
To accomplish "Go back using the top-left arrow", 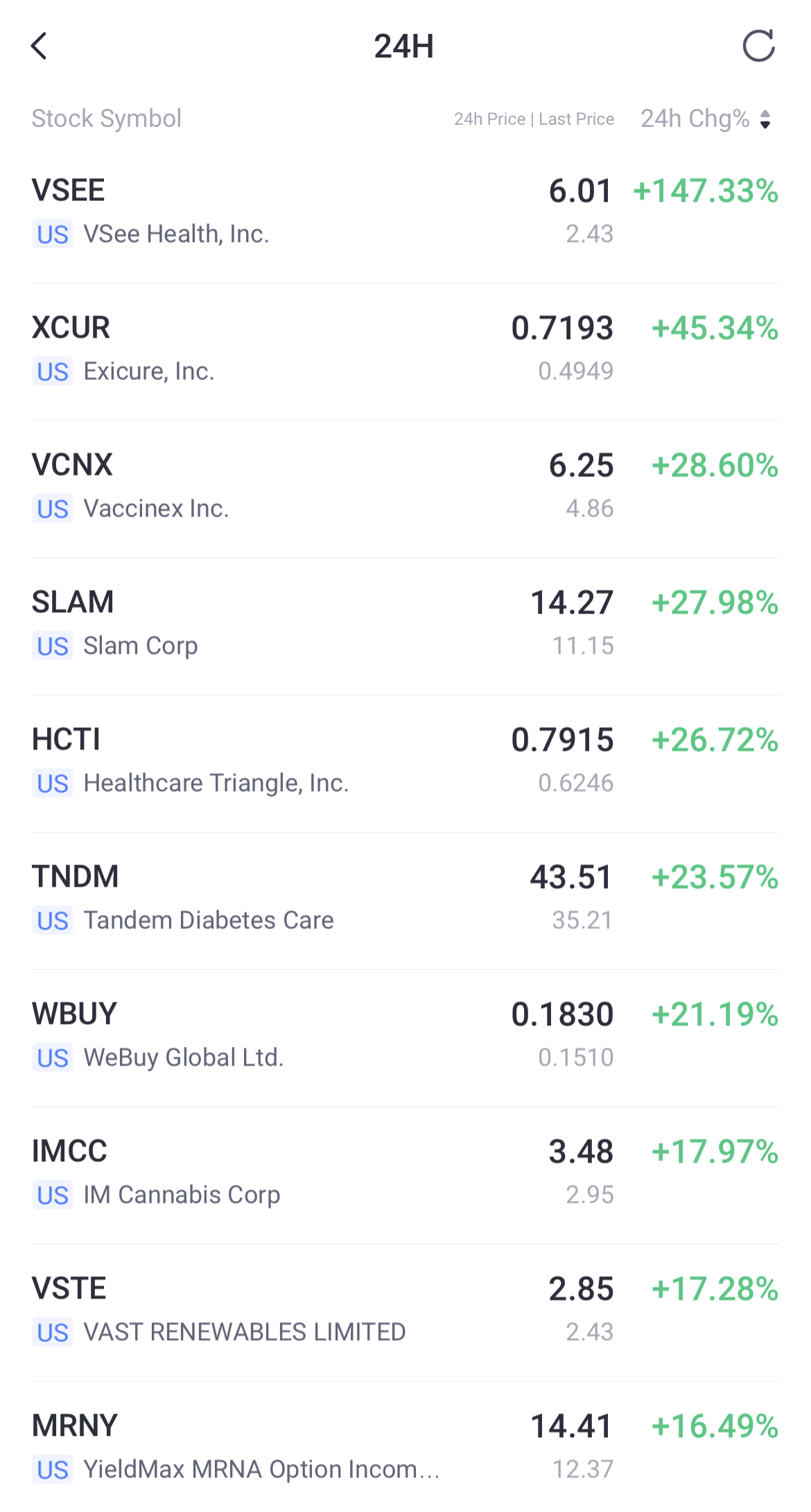I will (x=40, y=46).
